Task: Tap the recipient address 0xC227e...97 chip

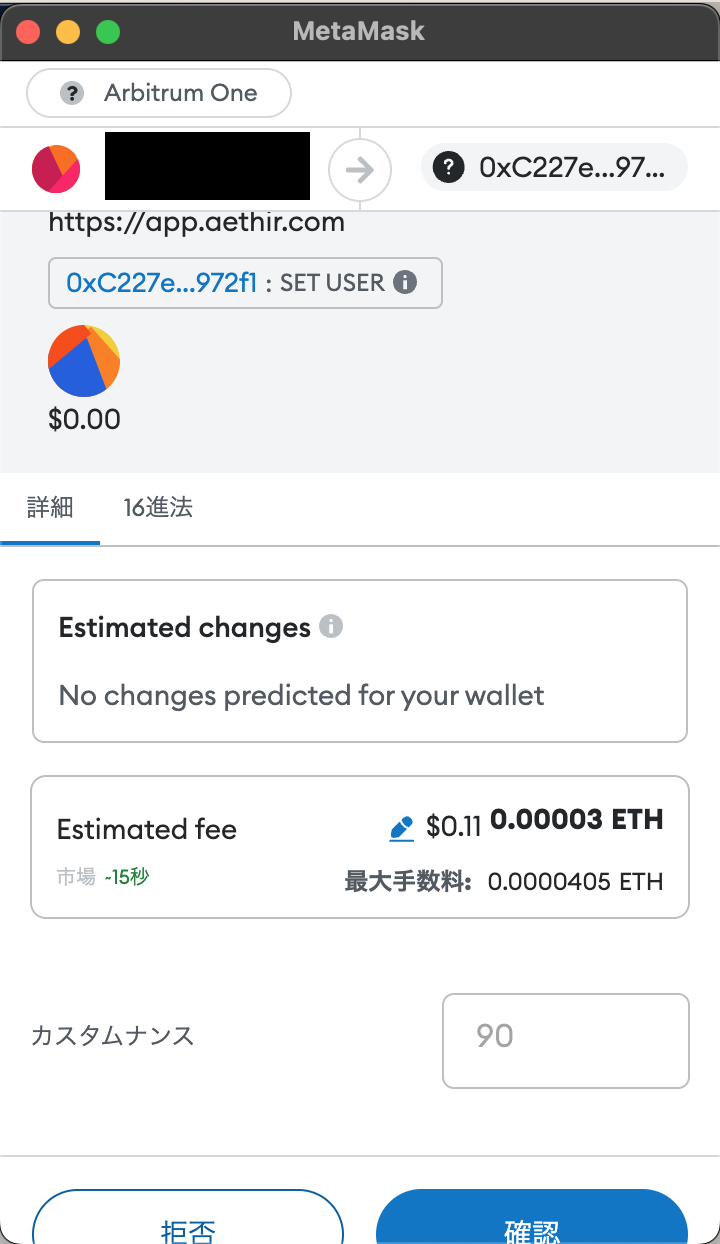Action: (x=555, y=168)
